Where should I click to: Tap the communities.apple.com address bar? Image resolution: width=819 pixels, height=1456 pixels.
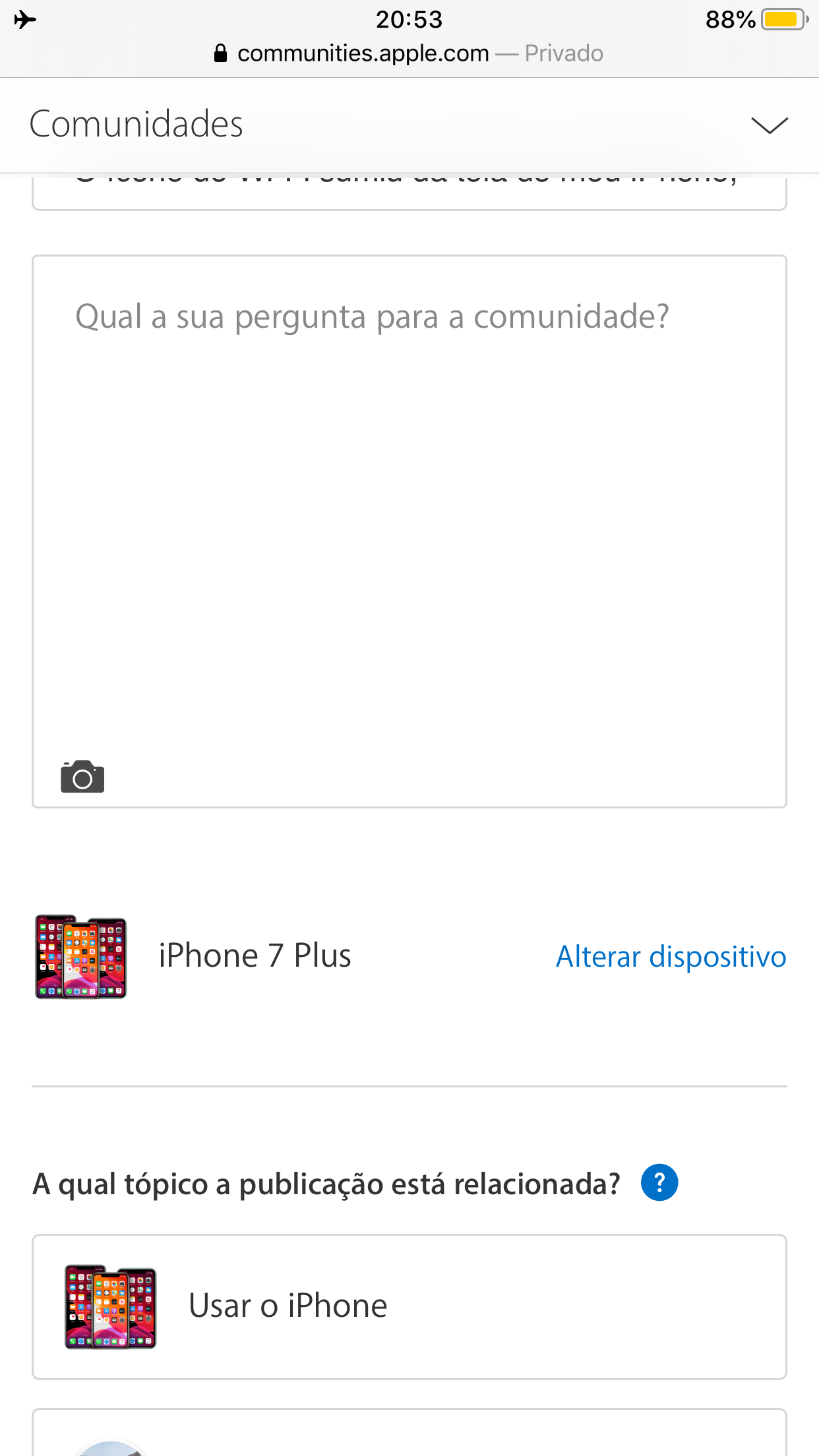pyautogui.click(x=409, y=53)
